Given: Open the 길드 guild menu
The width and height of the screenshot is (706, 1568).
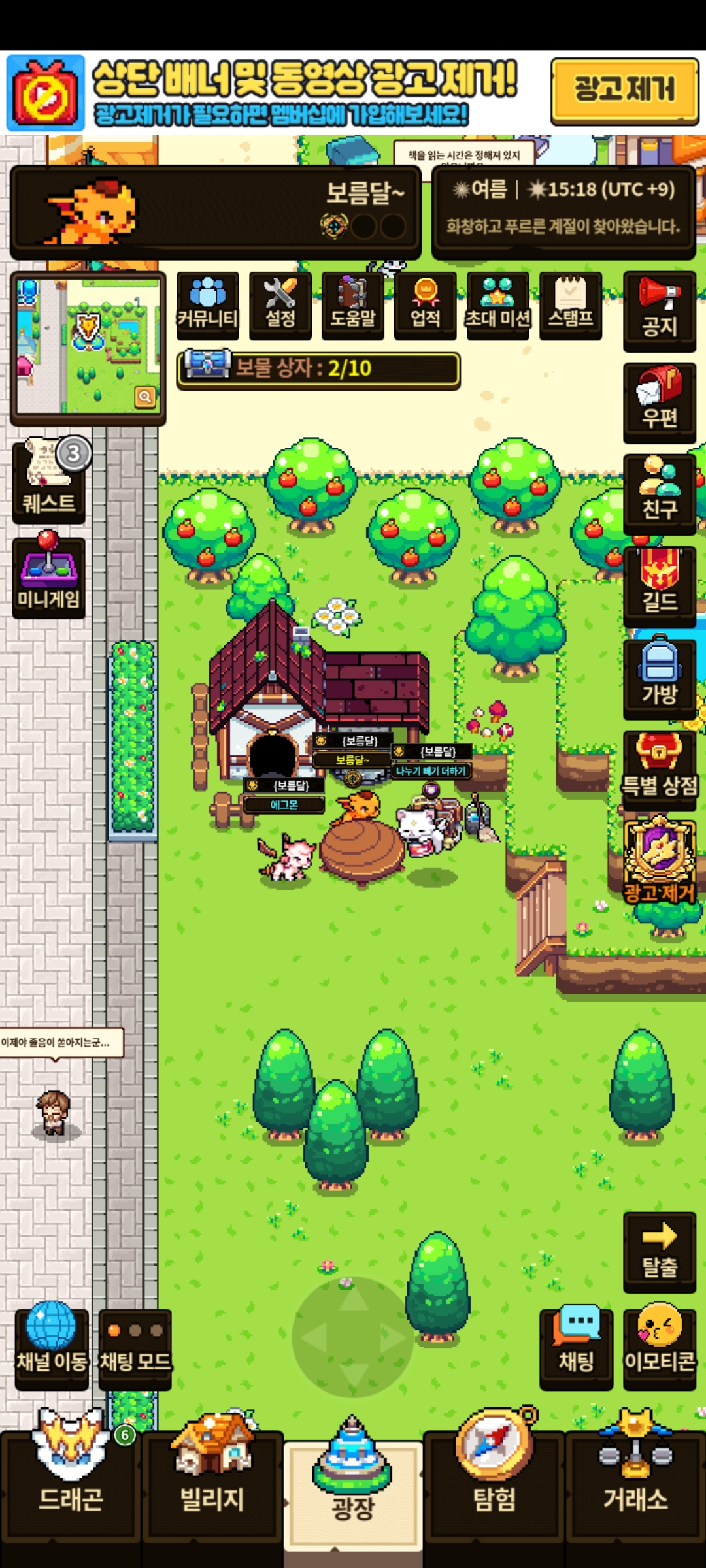Looking at the screenshot, I should click(660, 587).
